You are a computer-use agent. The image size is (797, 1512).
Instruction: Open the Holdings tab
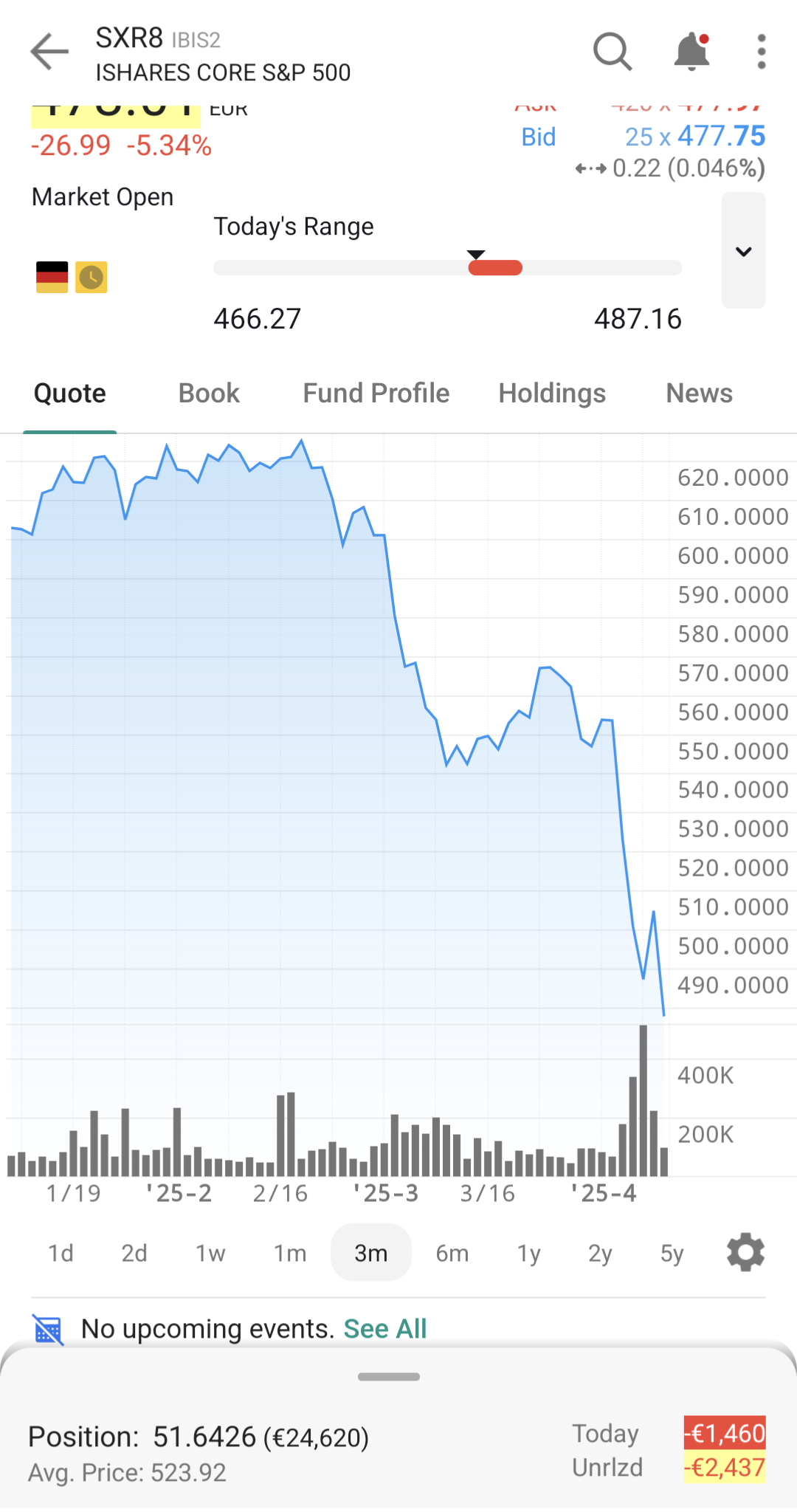tap(552, 394)
